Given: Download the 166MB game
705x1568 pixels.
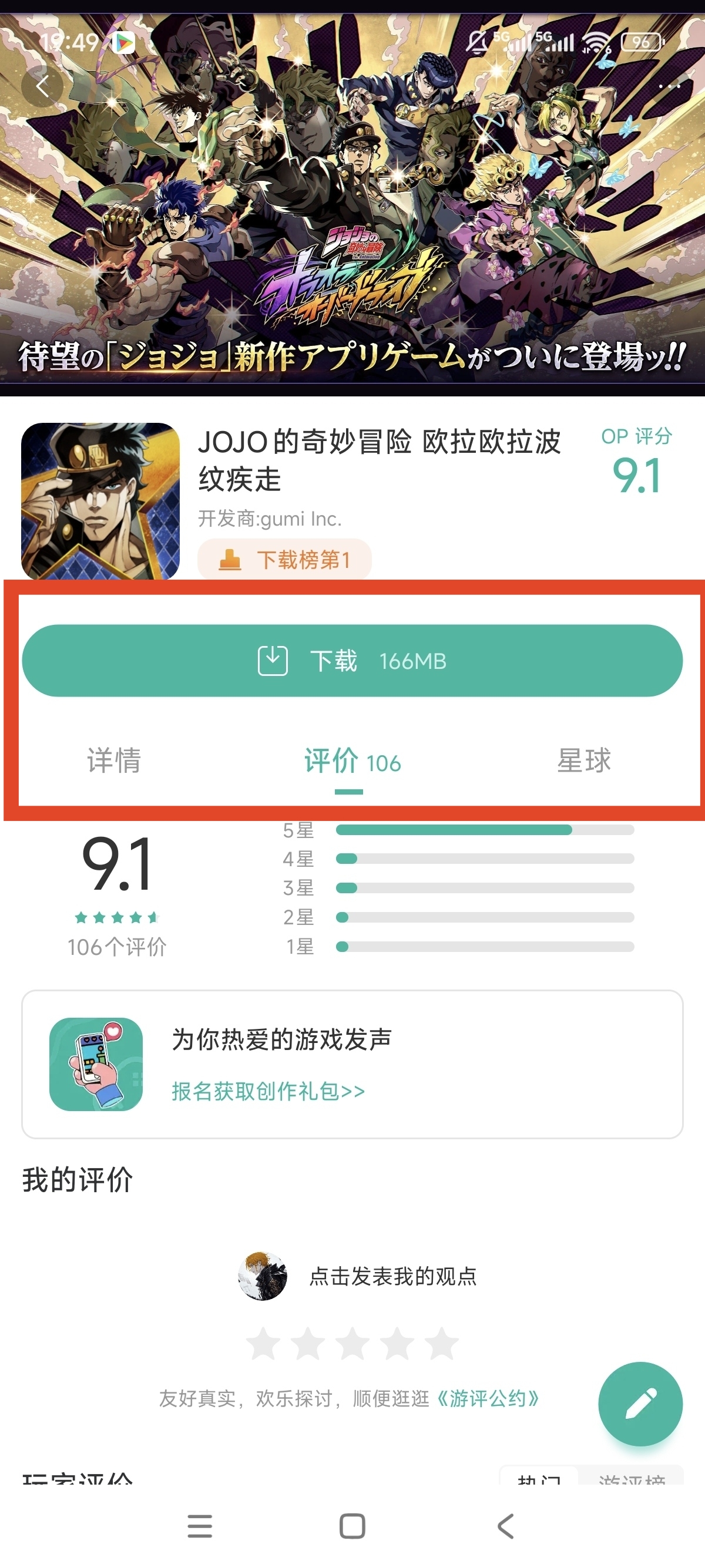Looking at the screenshot, I should pyautogui.click(x=352, y=661).
